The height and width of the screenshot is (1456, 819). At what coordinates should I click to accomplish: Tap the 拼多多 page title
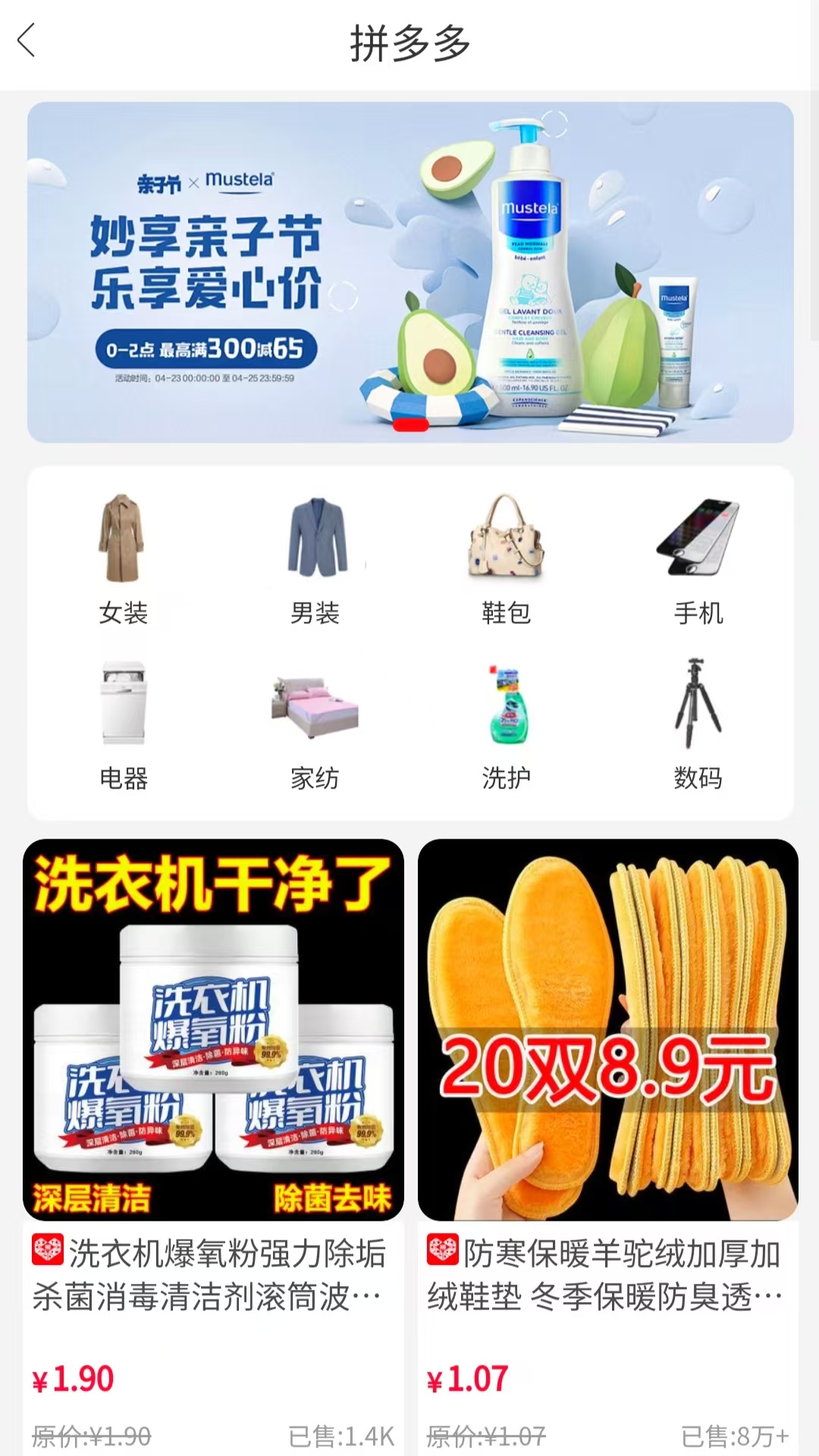point(409,43)
